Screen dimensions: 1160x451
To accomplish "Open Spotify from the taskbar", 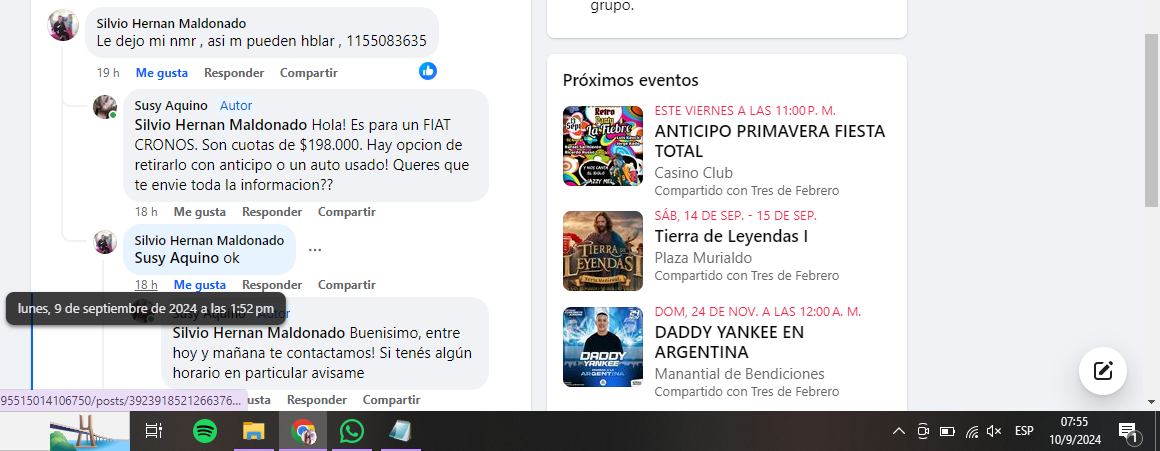I will coord(204,431).
